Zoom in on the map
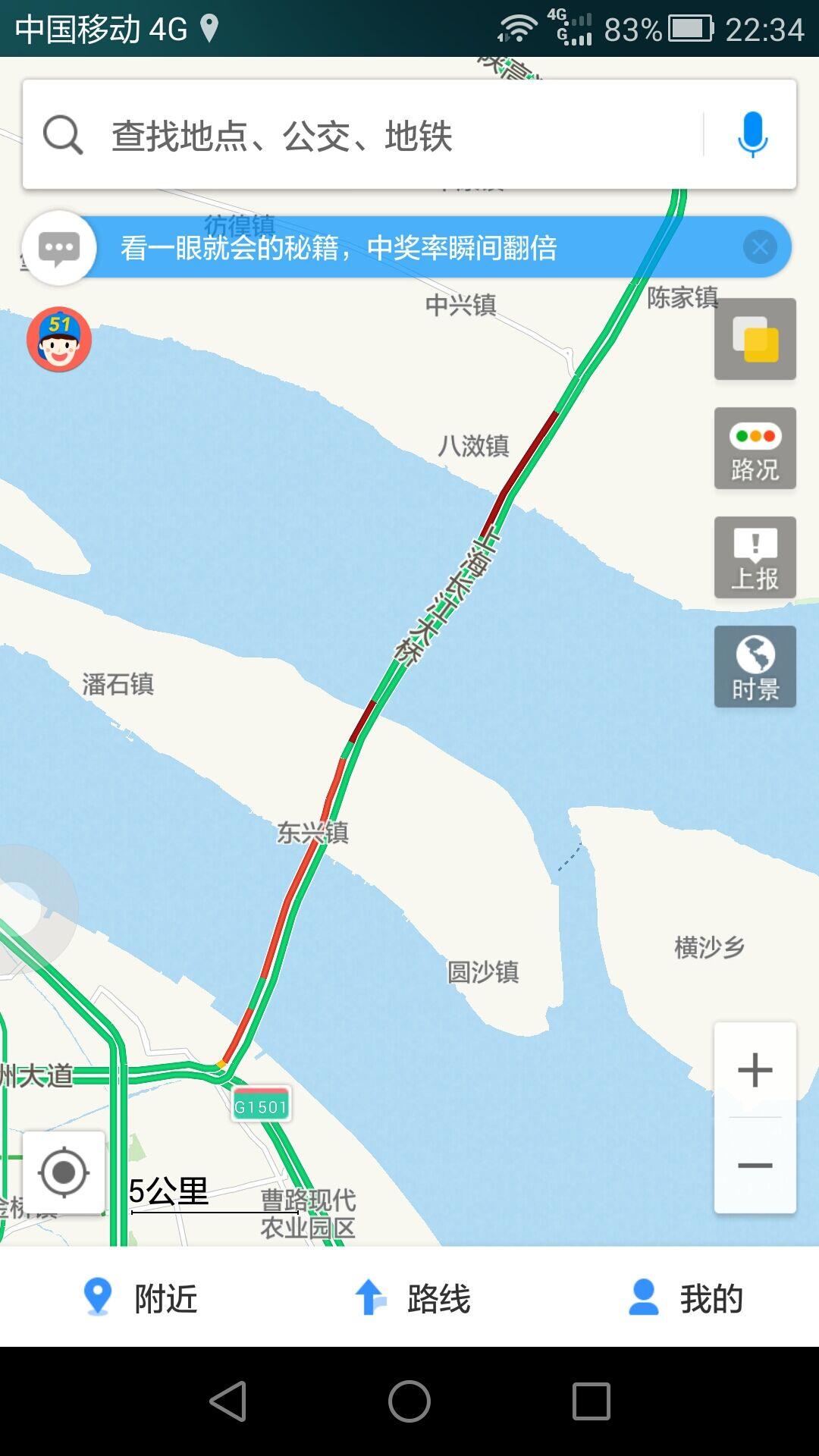Image resolution: width=819 pixels, height=1456 pixels. [x=755, y=1070]
